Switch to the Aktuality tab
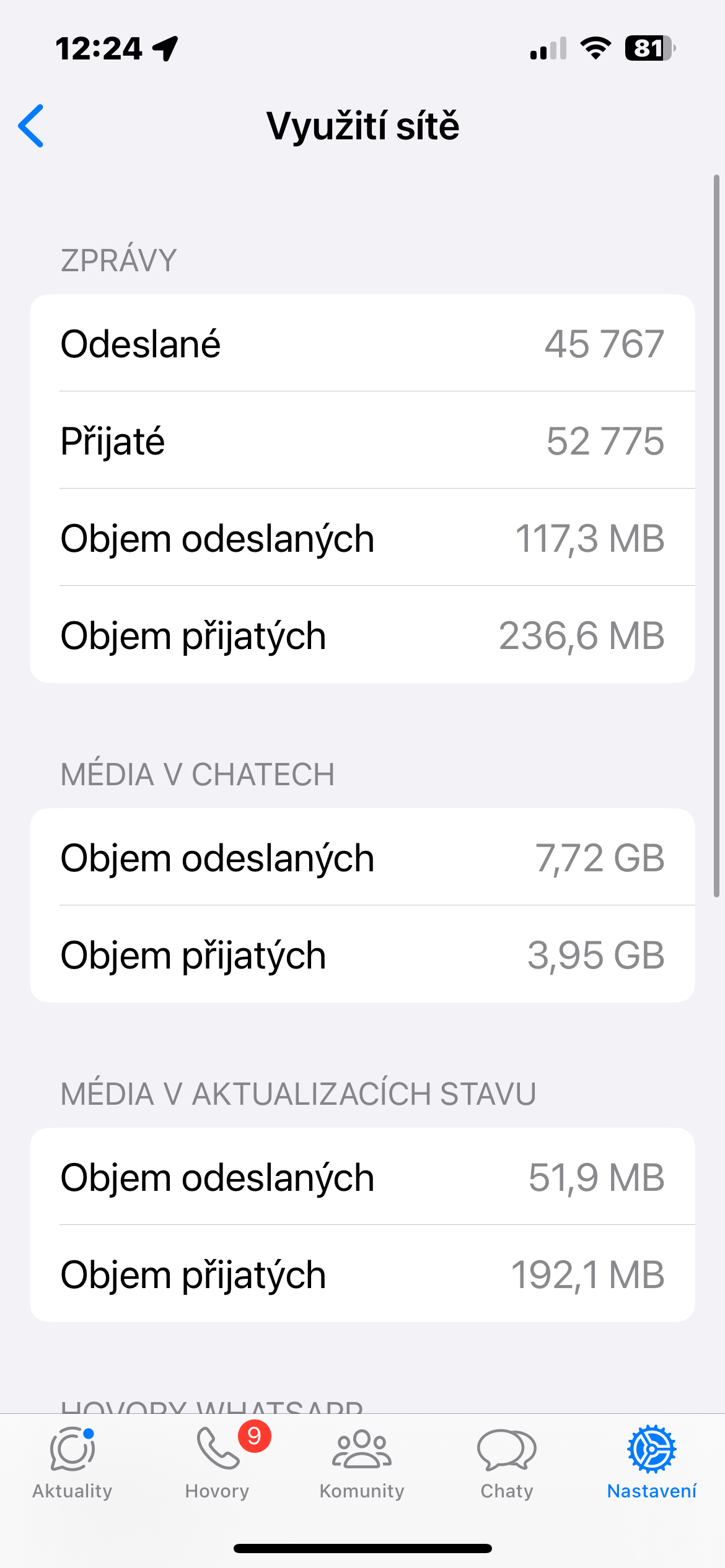 (x=72, y=1463)
